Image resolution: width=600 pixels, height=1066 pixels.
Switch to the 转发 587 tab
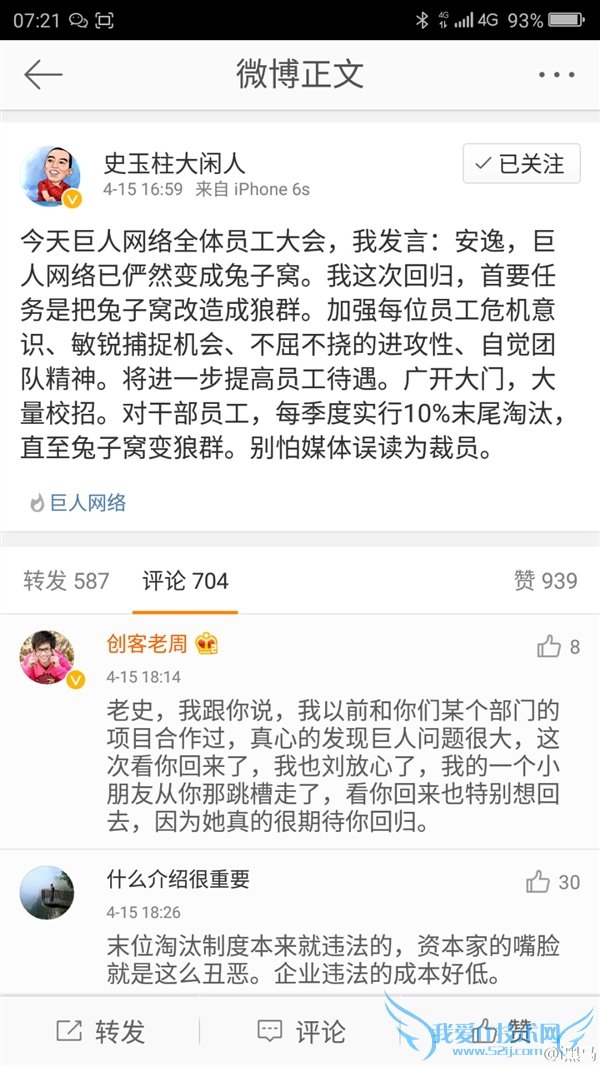point(66,580)
